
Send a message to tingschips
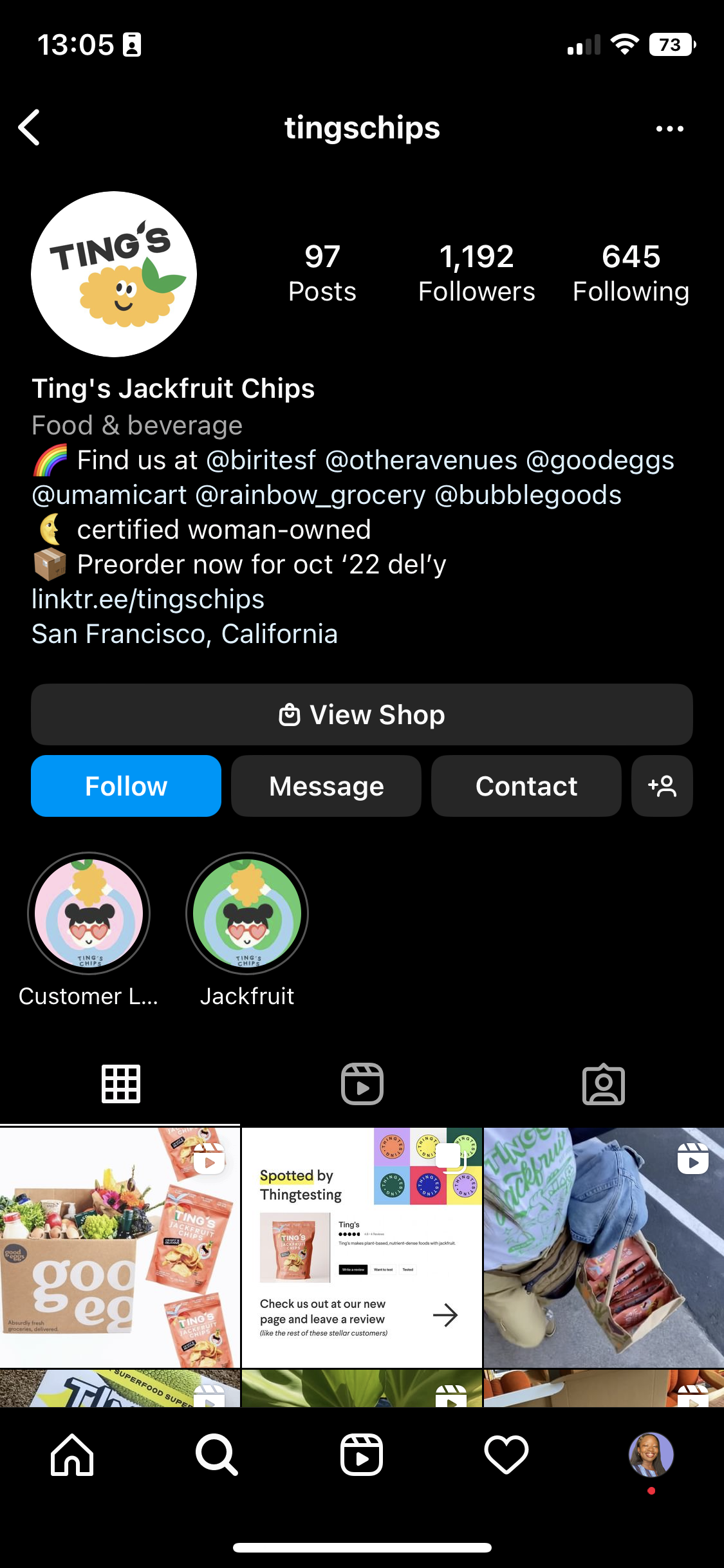[326, 786]
